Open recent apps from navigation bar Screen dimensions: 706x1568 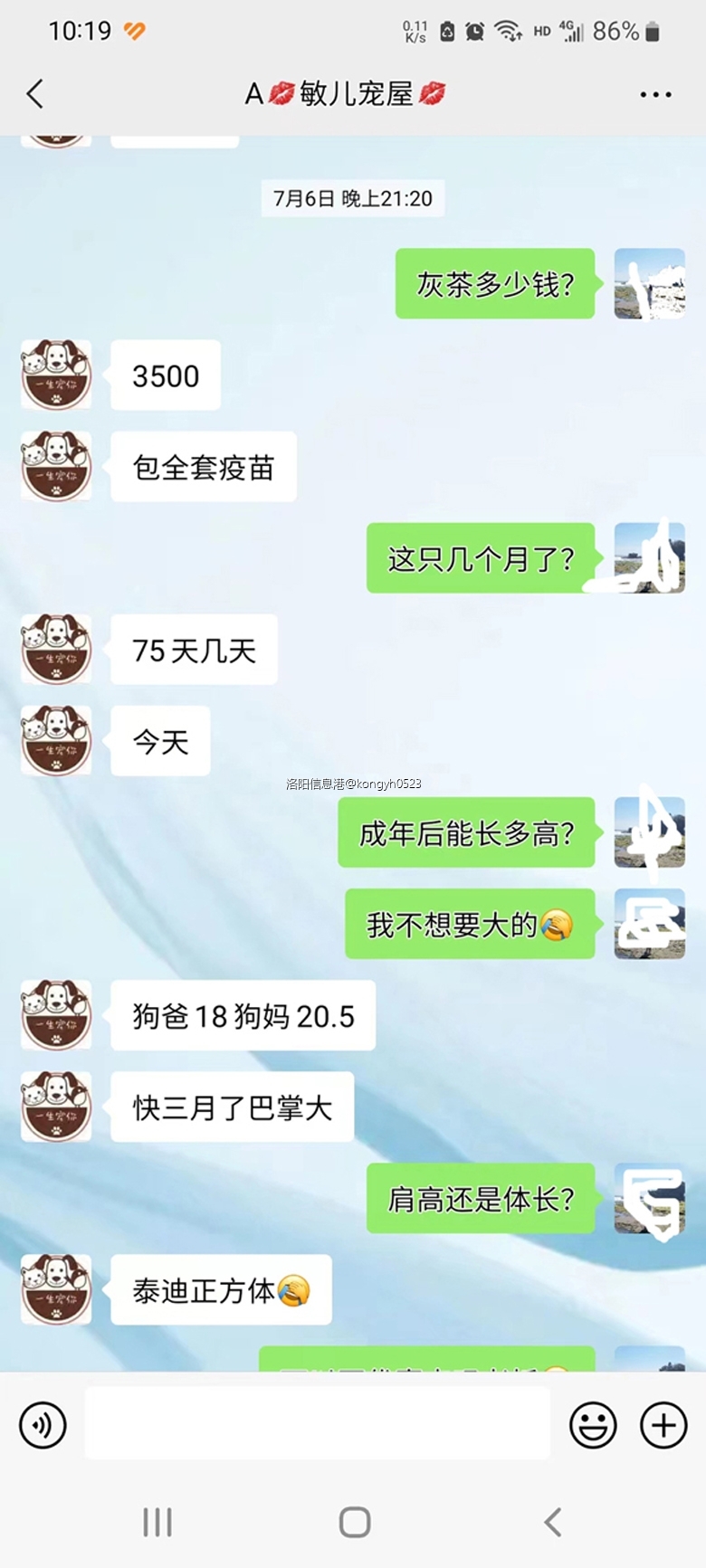point(157,1522)
